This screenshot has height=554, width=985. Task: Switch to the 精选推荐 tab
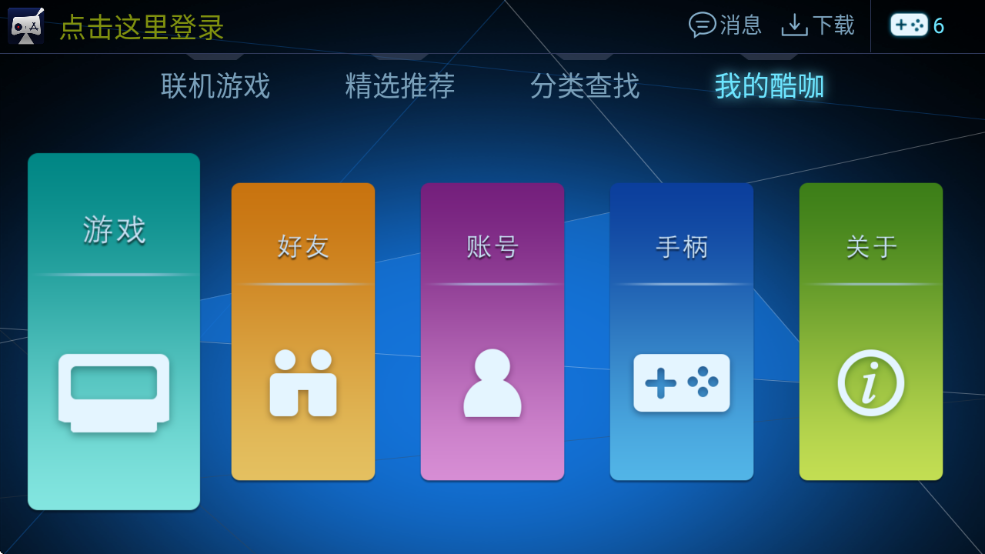pos(400,86)
